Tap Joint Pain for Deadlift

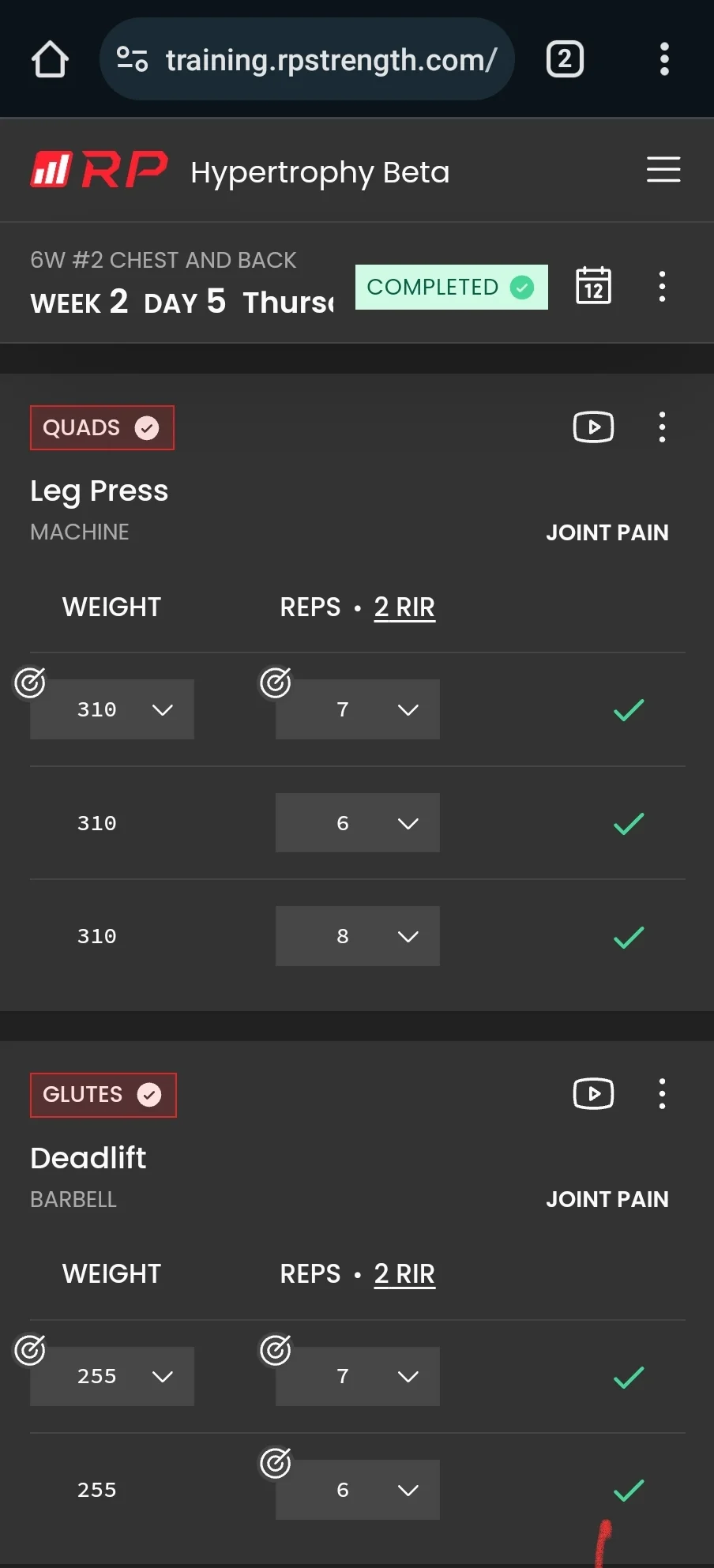(x=607, y=1199)
